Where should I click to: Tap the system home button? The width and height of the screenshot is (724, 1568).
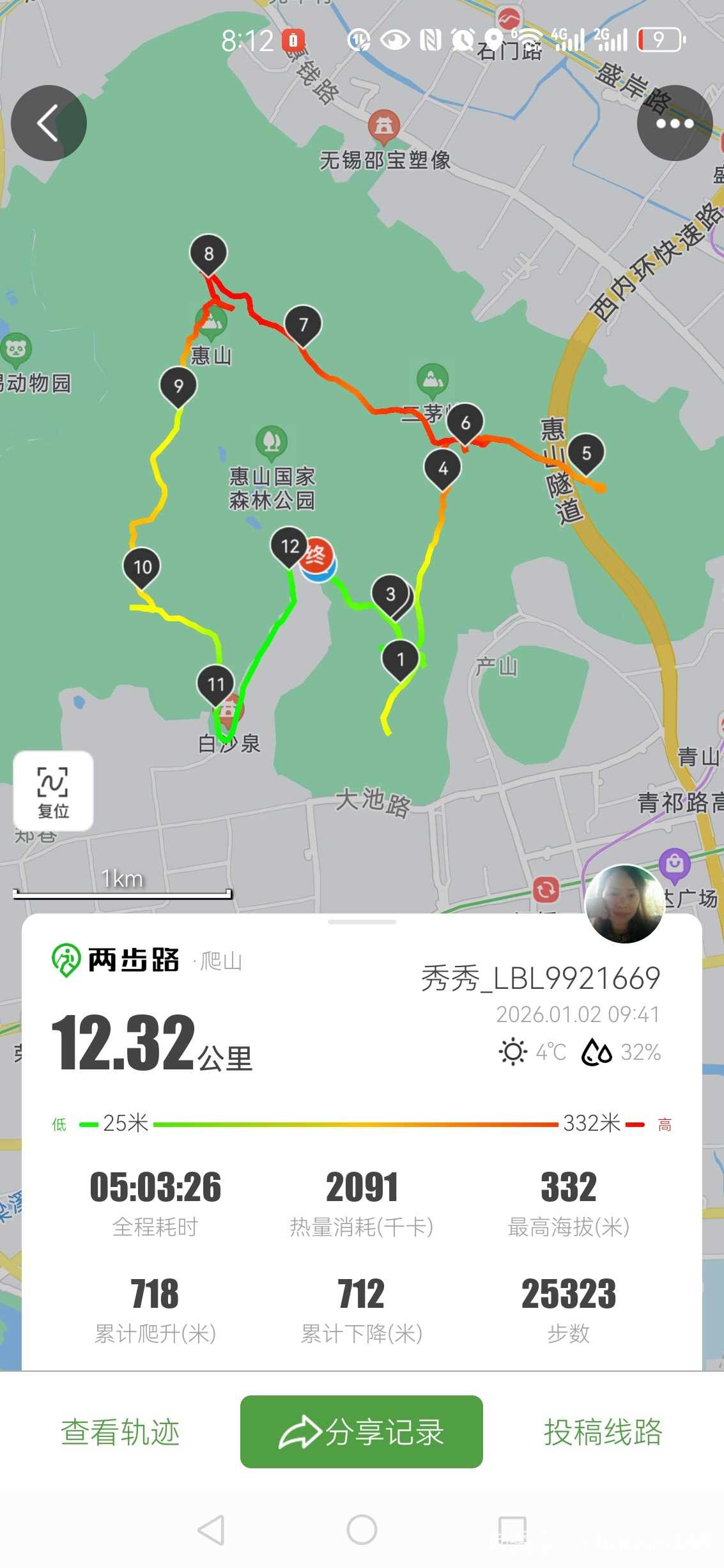(362, 1530)
